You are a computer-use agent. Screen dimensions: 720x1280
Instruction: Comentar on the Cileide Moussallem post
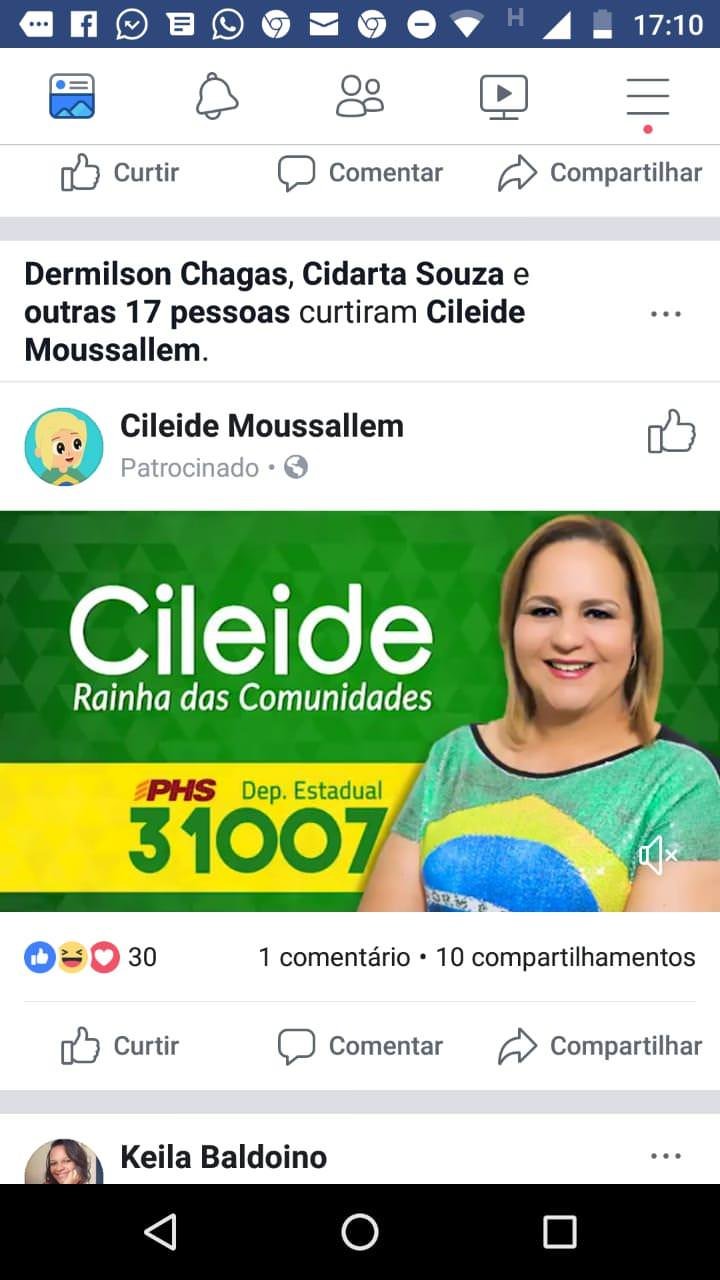360,1046
